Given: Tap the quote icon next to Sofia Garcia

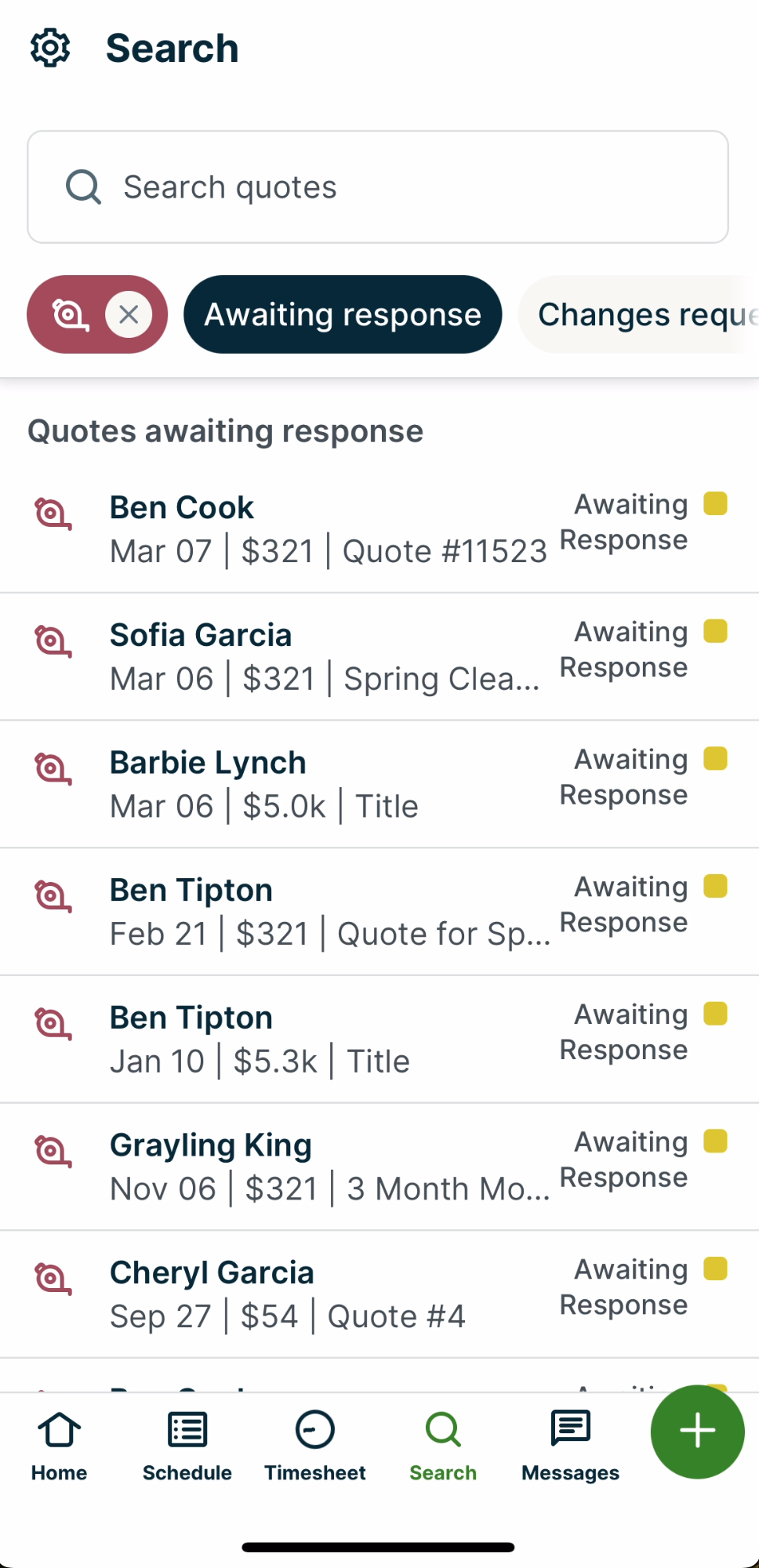Looking at the screenshot, I should click(x=53, y=641).
